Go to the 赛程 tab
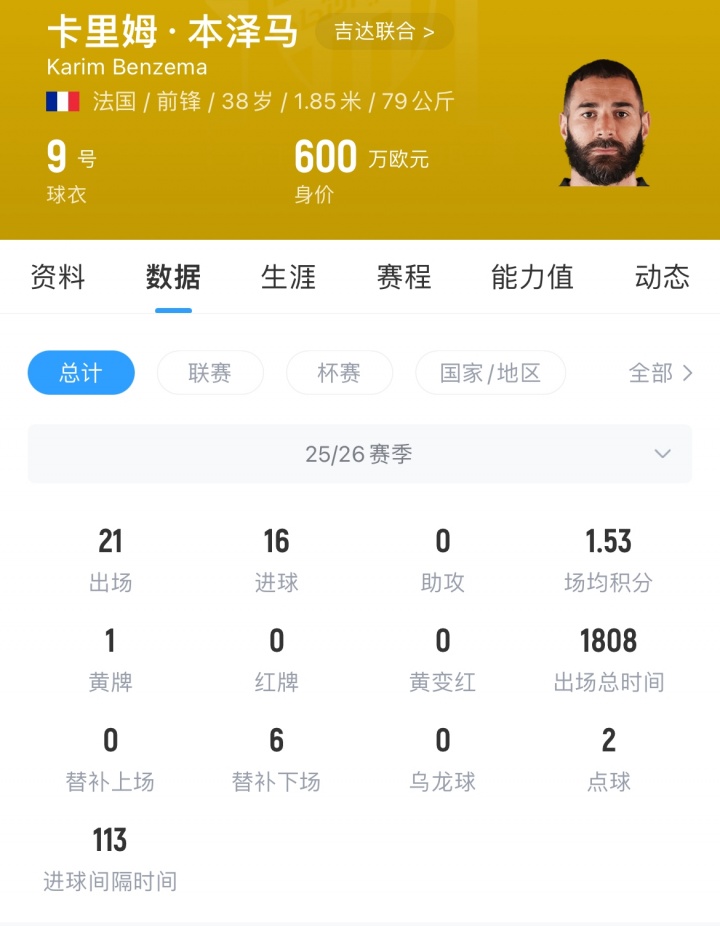The height and width of the screenshot is (926, 720). 404,277
